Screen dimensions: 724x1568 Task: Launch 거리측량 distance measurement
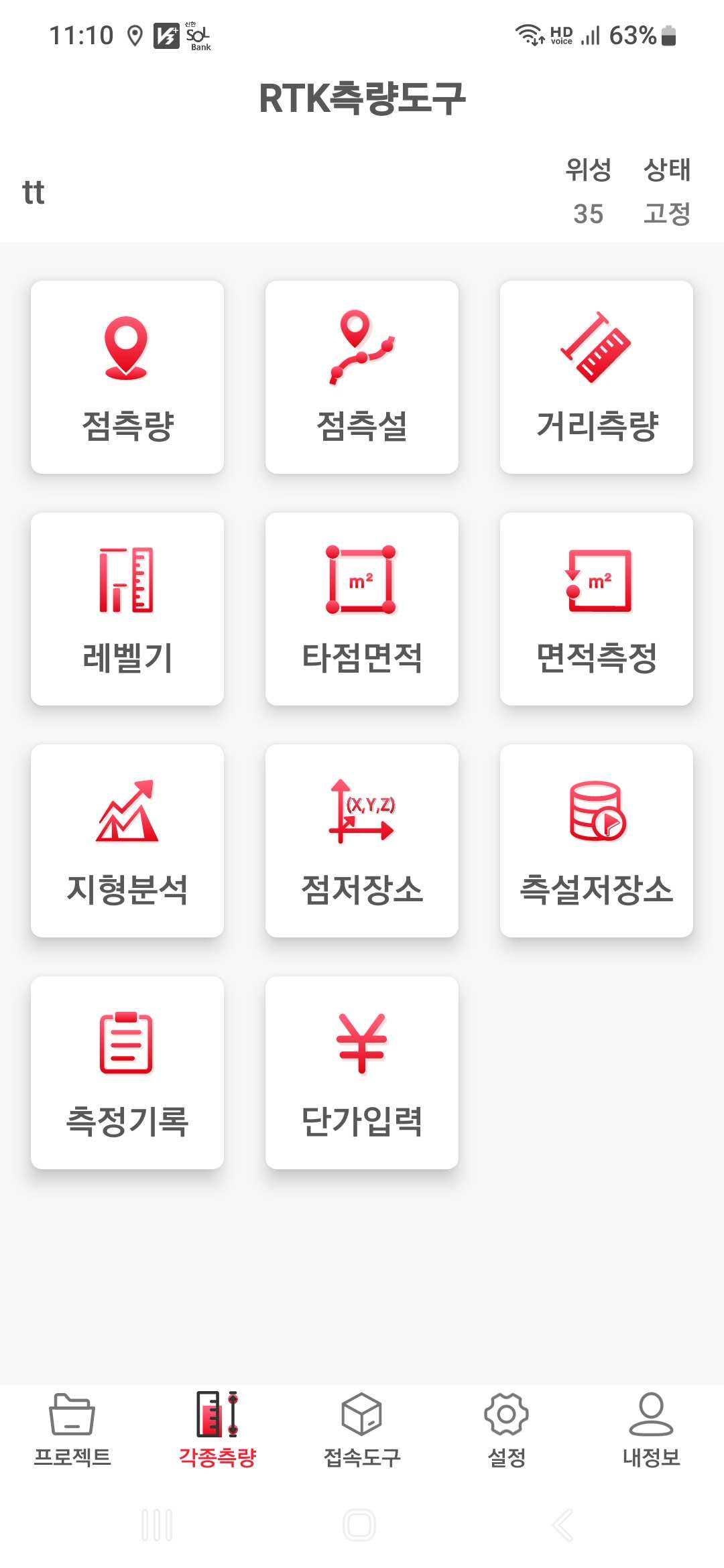click(x=597, y=377)
